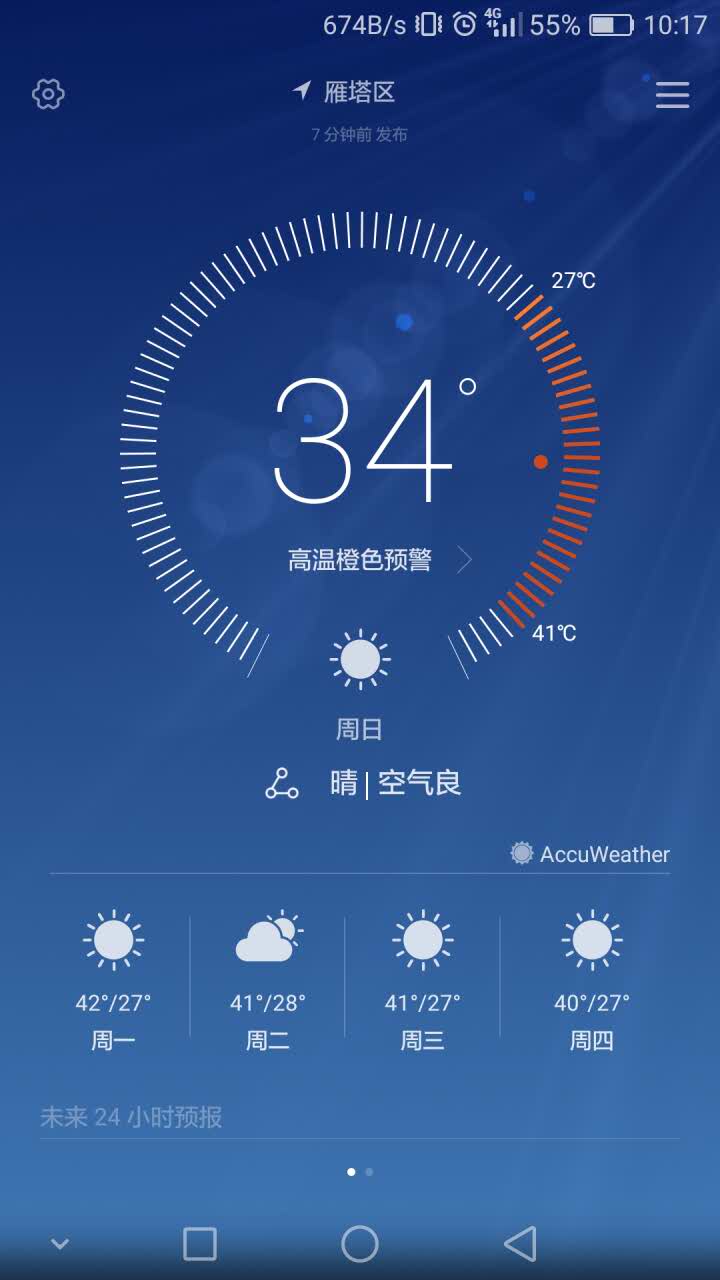Go to home via navigation circle

(360, 1244)
